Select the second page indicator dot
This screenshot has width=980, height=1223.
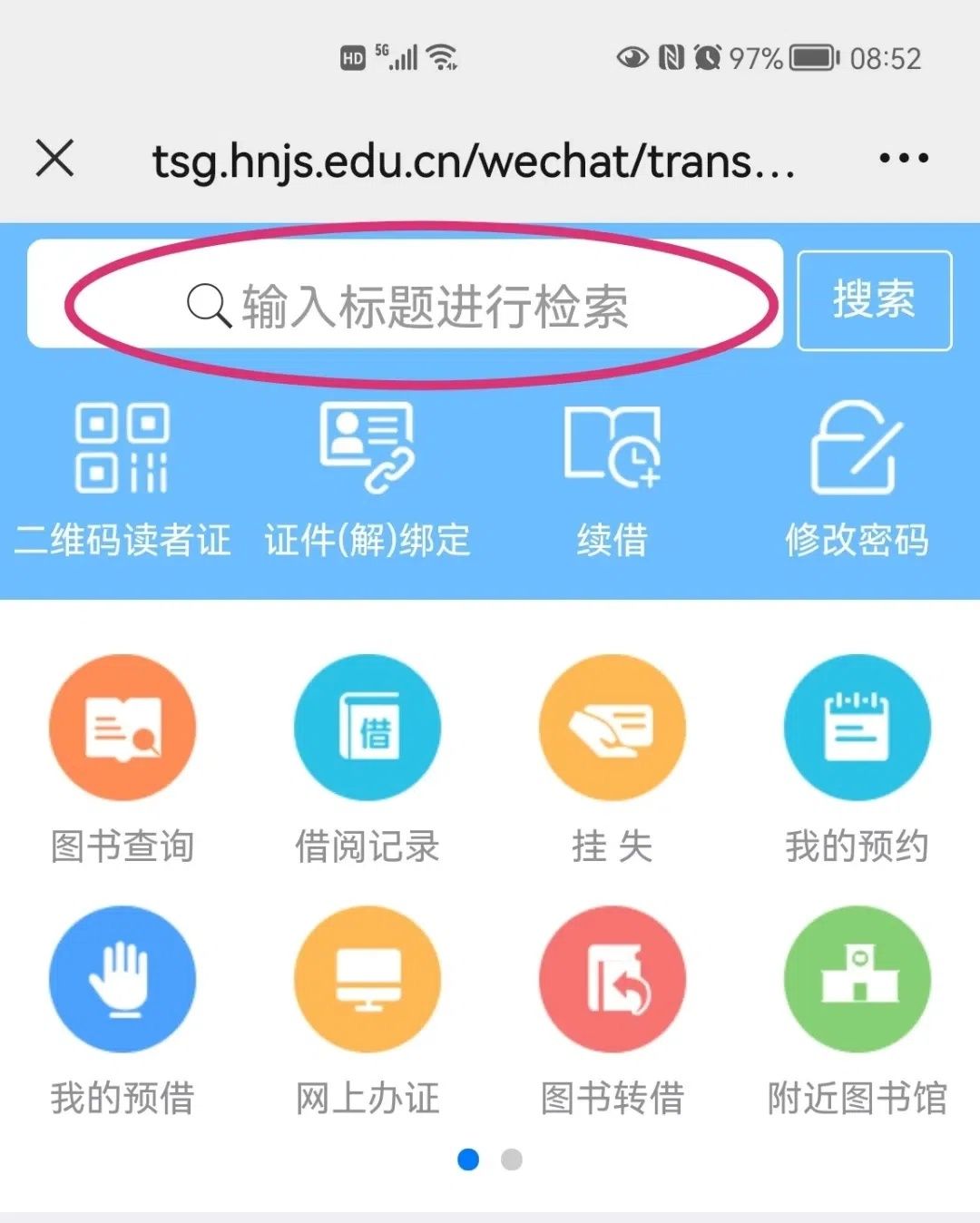pos(512,1159)
